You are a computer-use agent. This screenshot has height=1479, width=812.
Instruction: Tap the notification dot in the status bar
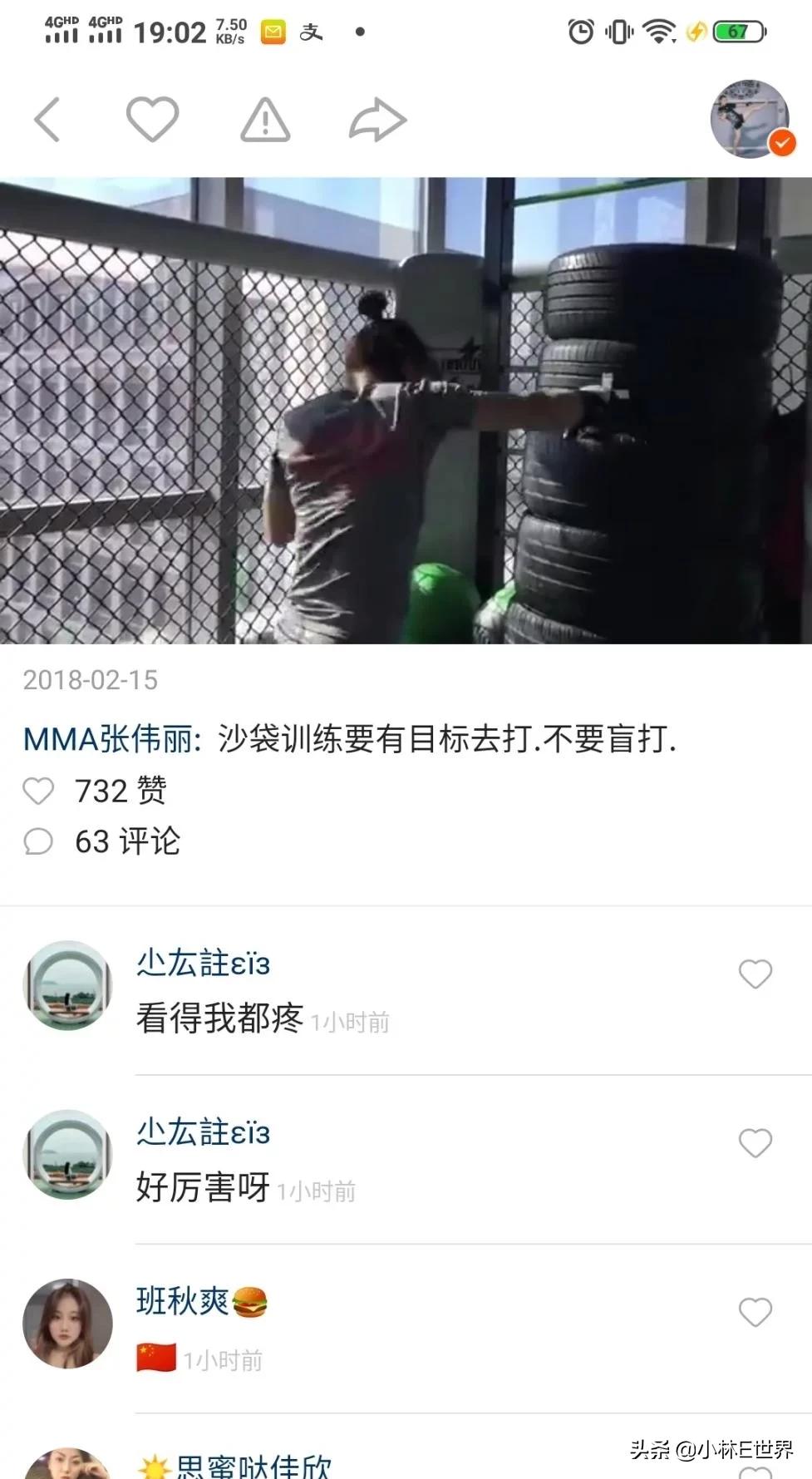click(x=359, y=32)
